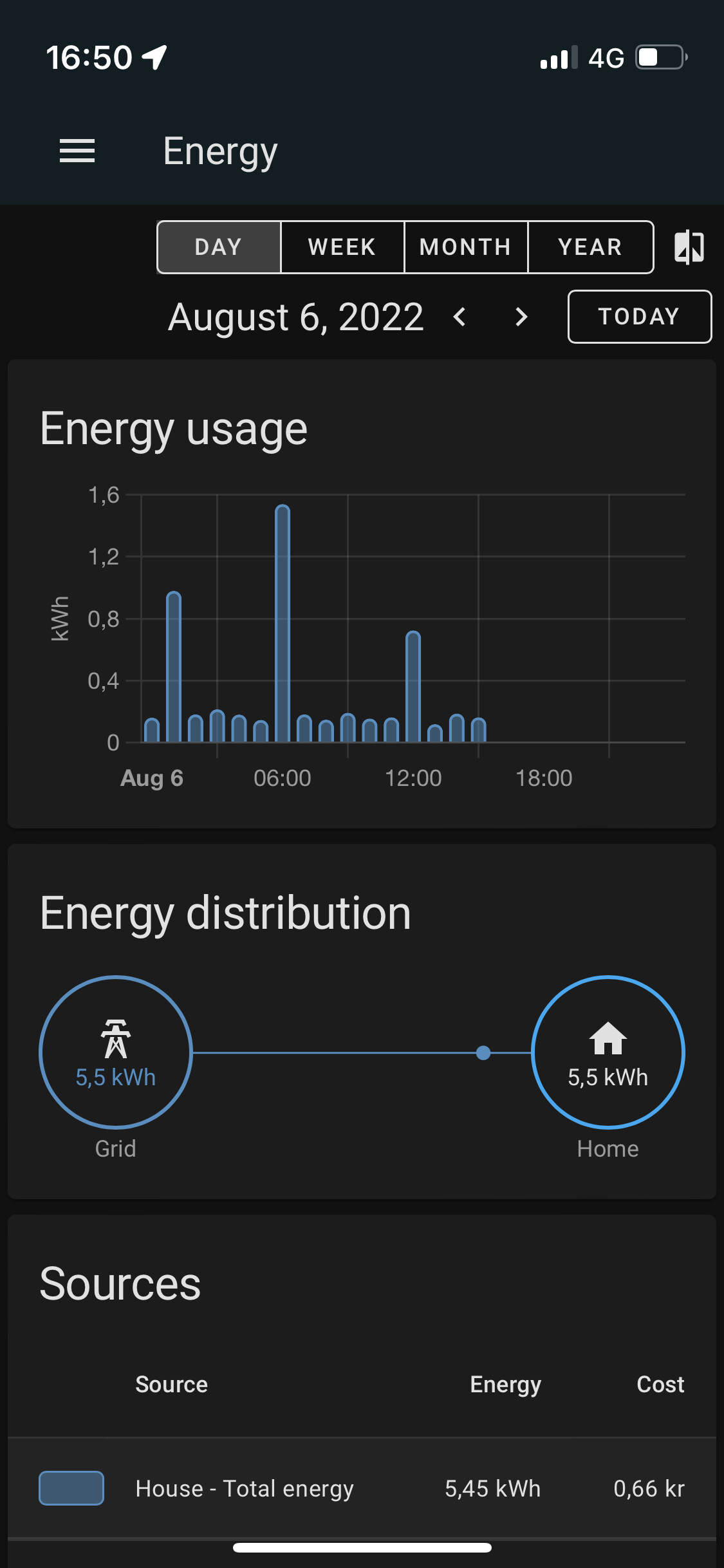The image size is (724, 1568).
Task: Switch to the Year view
Action: tap(590, 247)
